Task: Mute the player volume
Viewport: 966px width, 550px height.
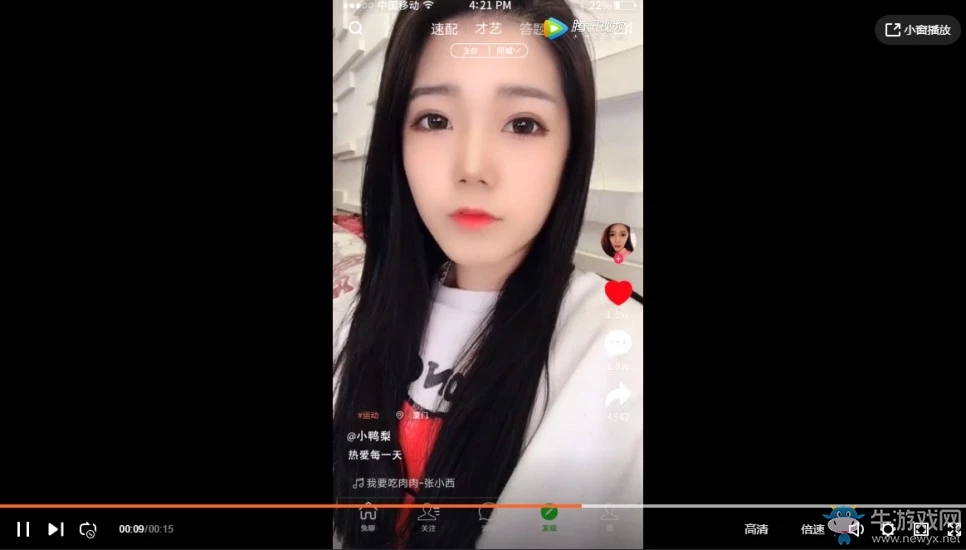Action: point(856,529)
